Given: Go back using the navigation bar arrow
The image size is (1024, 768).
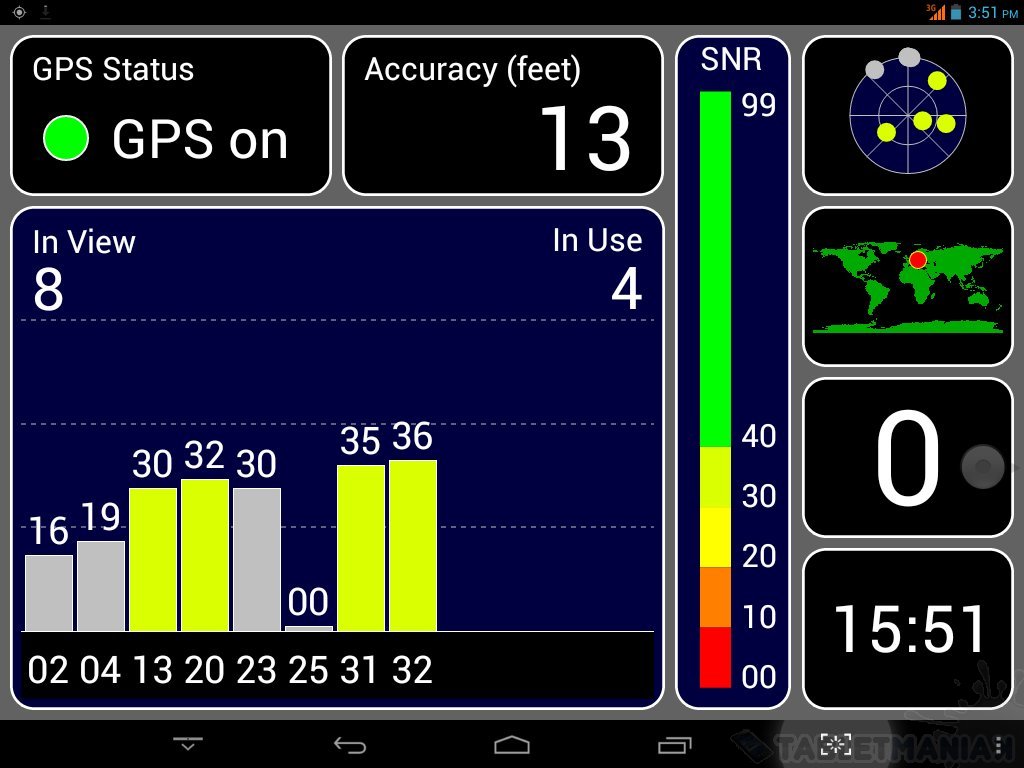Looking at the screenshot, I should 349,745.
